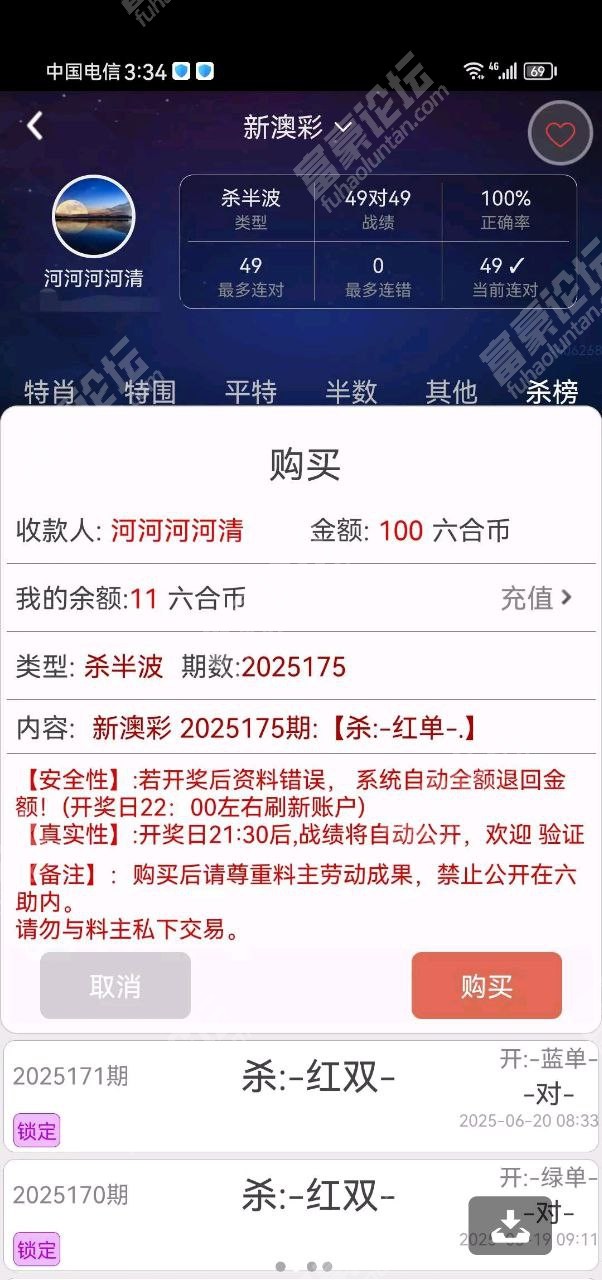This screenshot has width=602, height=1280.
Task: Switch to the 特围 tab
Action: tap(150, 391)
